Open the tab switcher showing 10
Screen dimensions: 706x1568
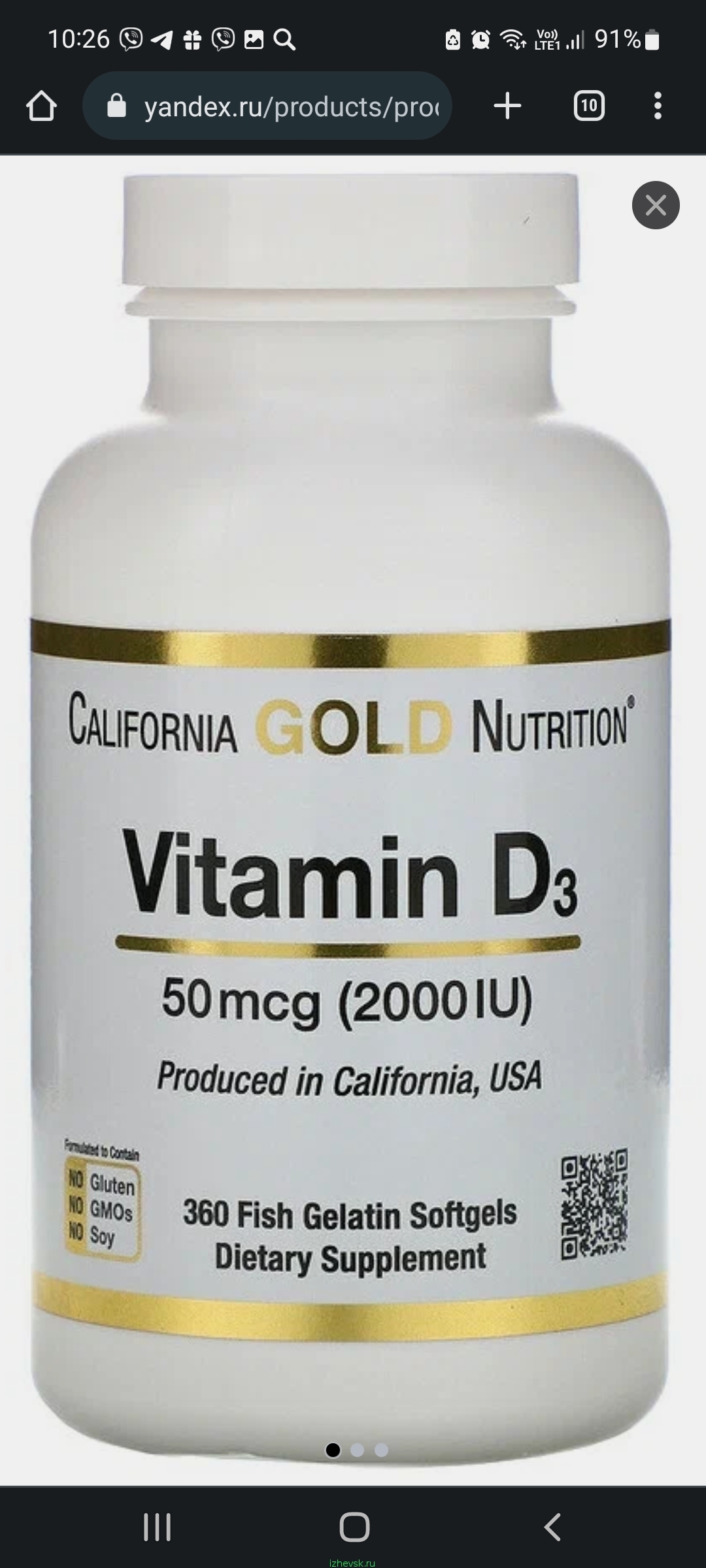pos(589,106)
